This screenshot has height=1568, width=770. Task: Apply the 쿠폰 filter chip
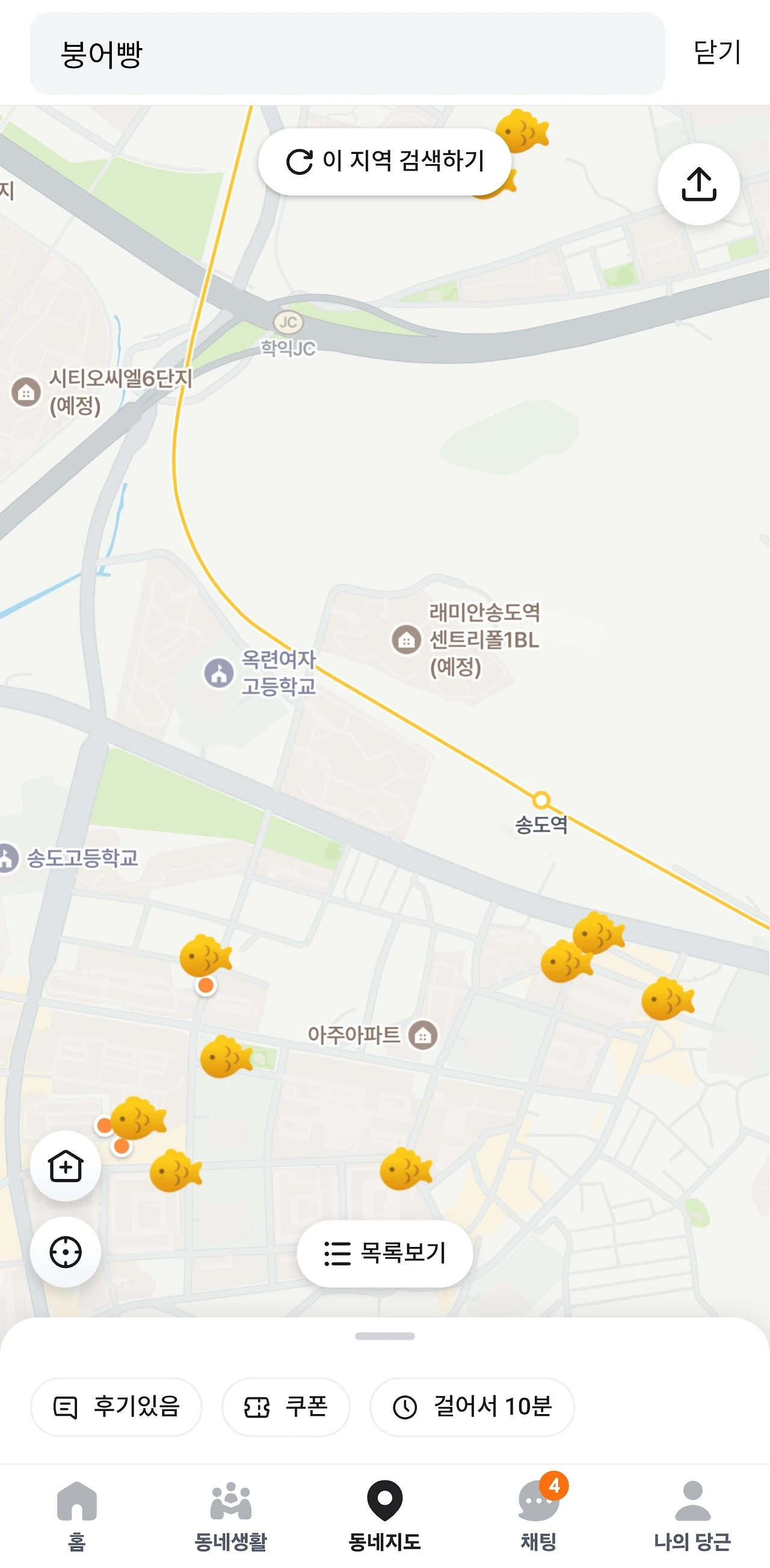(286, 1407)
